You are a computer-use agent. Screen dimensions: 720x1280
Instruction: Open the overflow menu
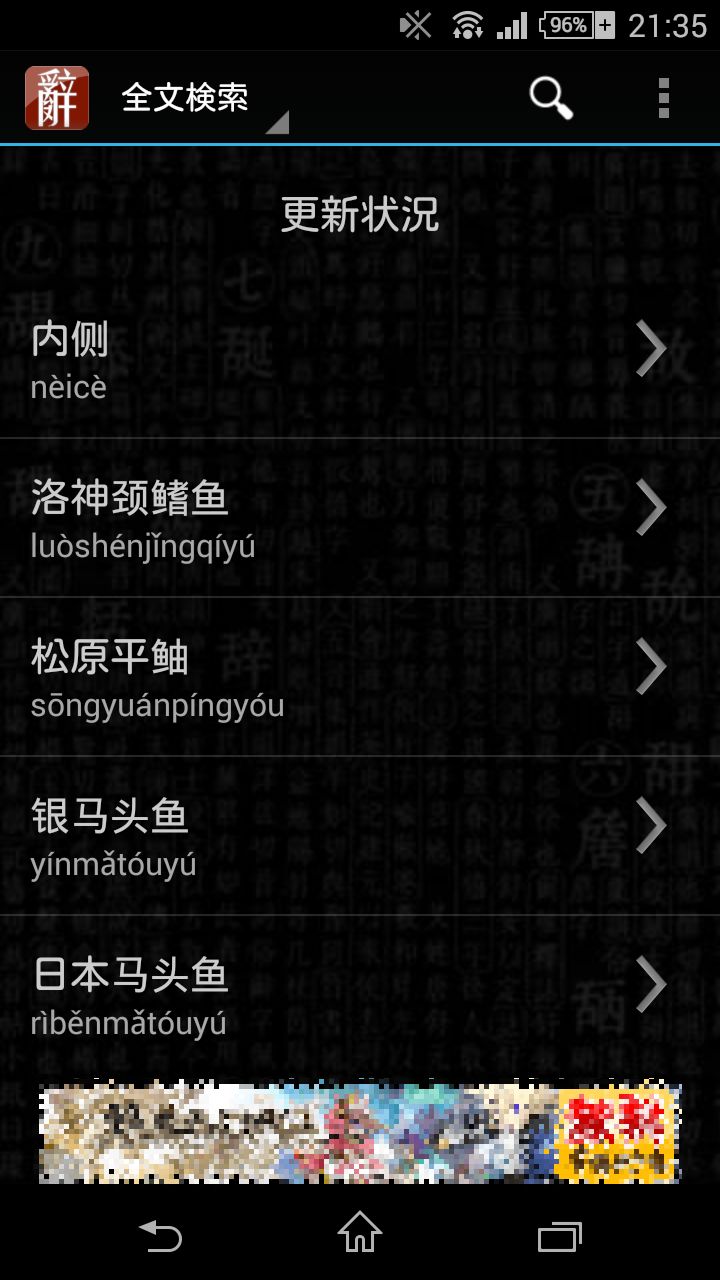pyautogui.click(x=663, y=98)
